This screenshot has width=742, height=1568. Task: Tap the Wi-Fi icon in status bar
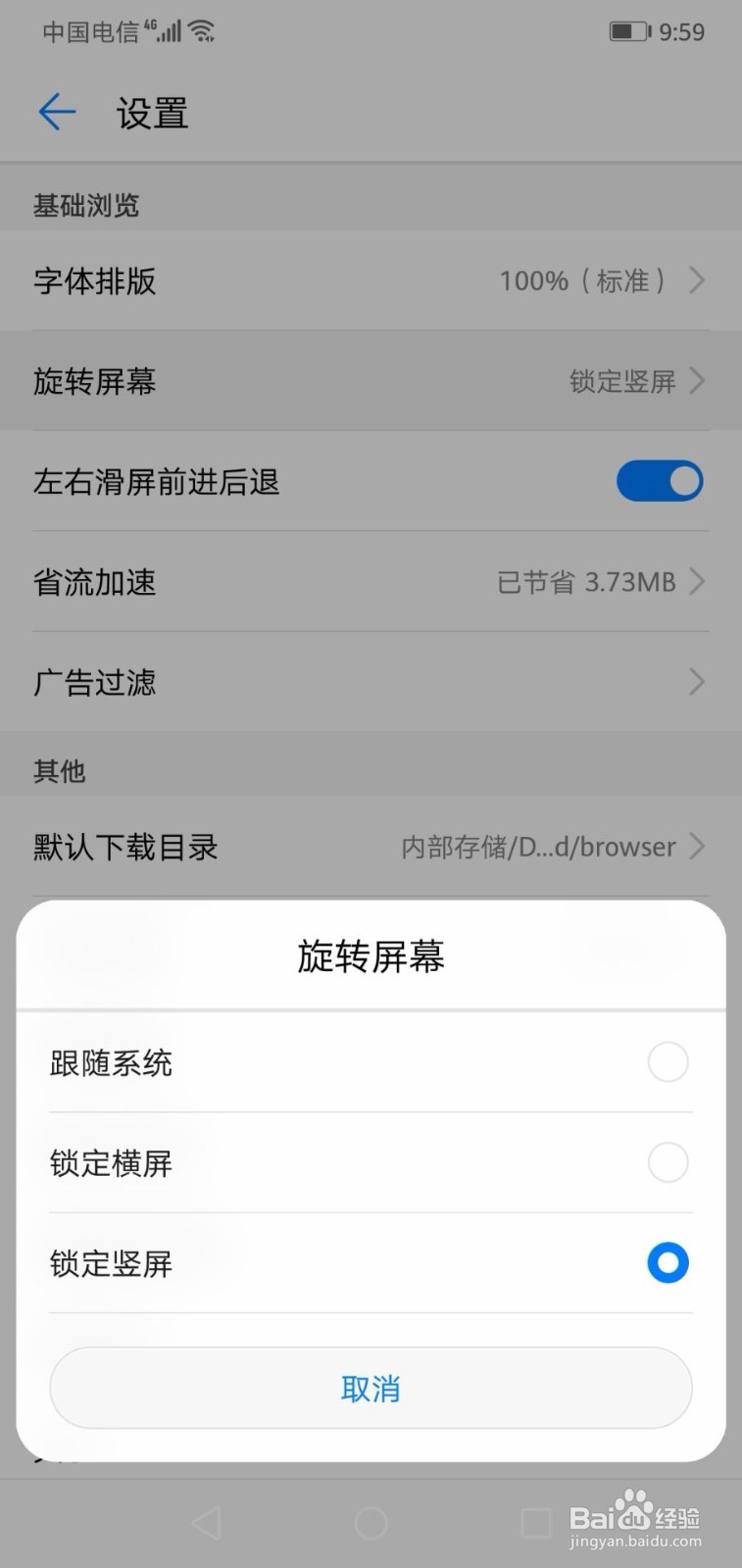203,29
